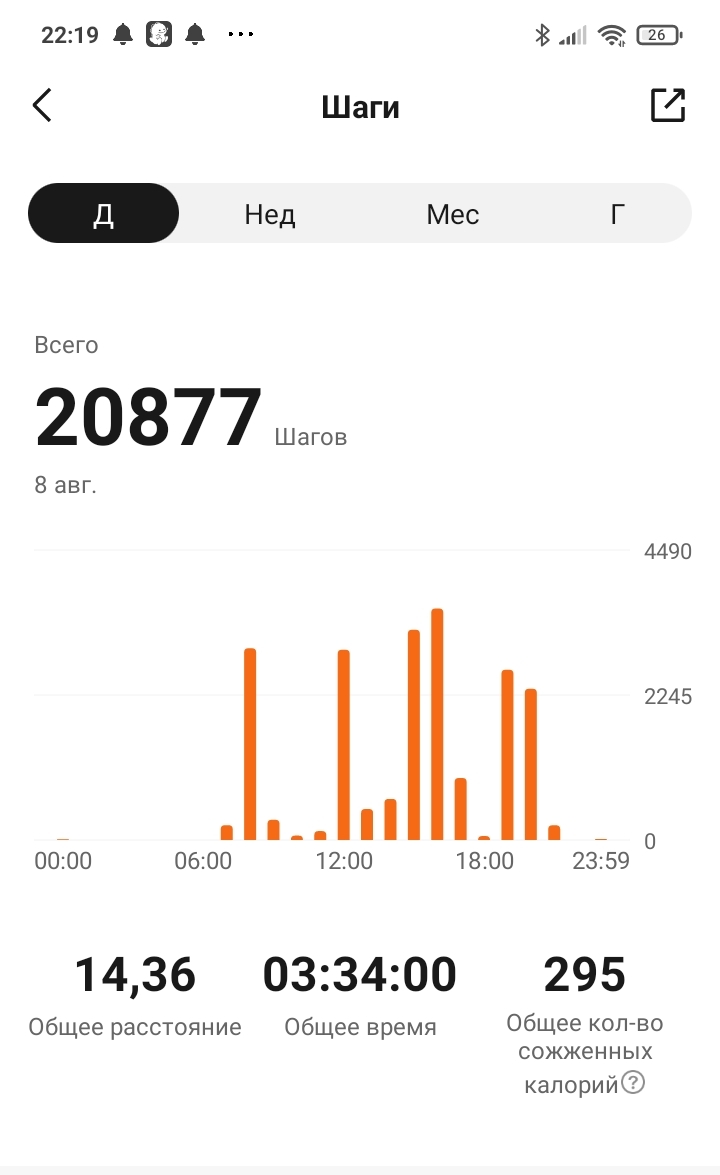Image resolution: width=720 pixels, height=1175 pixels.
Task: Switch to the Мес monthly tab
Action: pyautogui.click(x=453, y=214)
